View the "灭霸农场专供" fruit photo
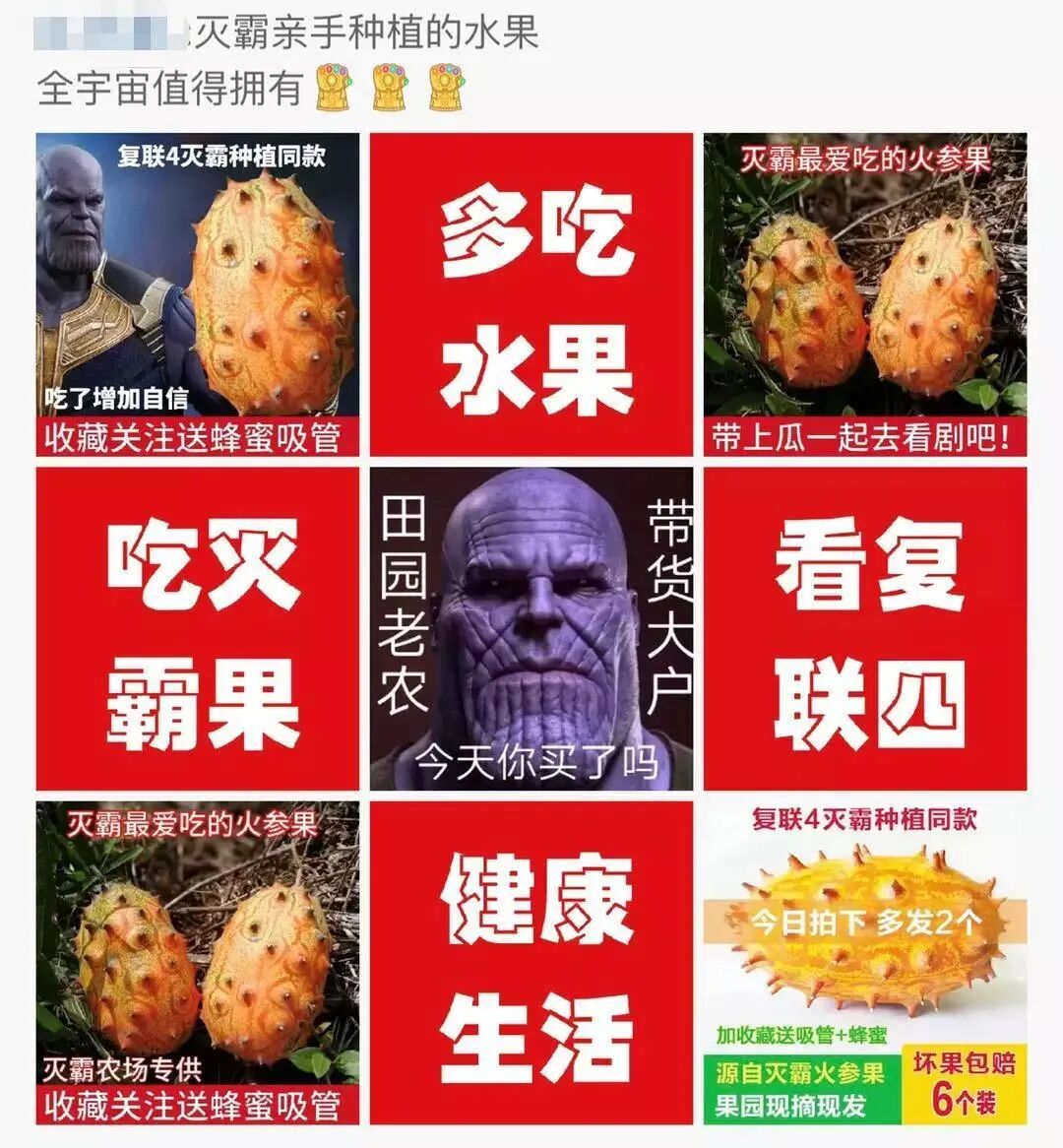 198,963
